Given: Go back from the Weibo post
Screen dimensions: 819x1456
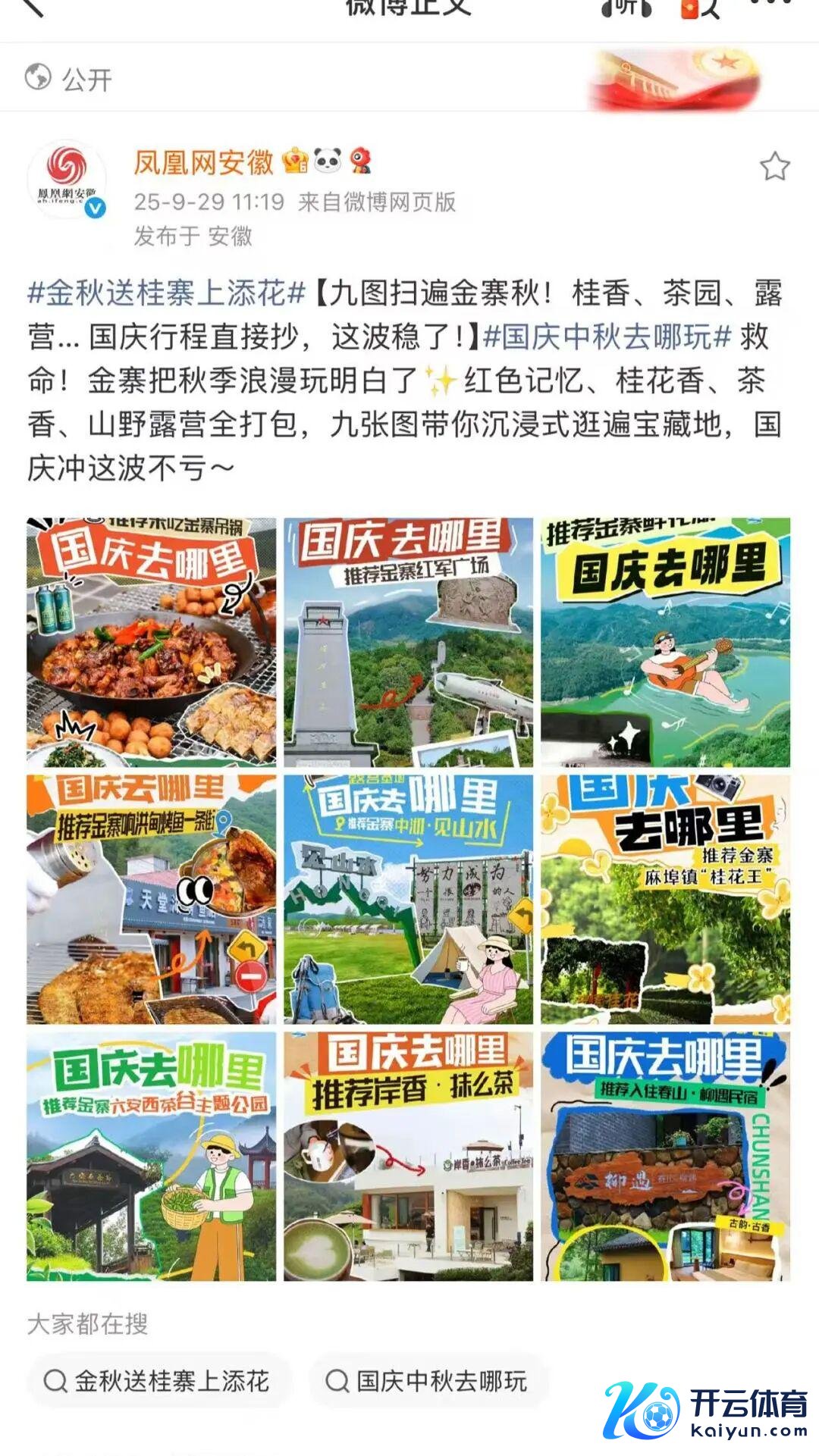Looking at the screenshot, I should pos(32,8).
